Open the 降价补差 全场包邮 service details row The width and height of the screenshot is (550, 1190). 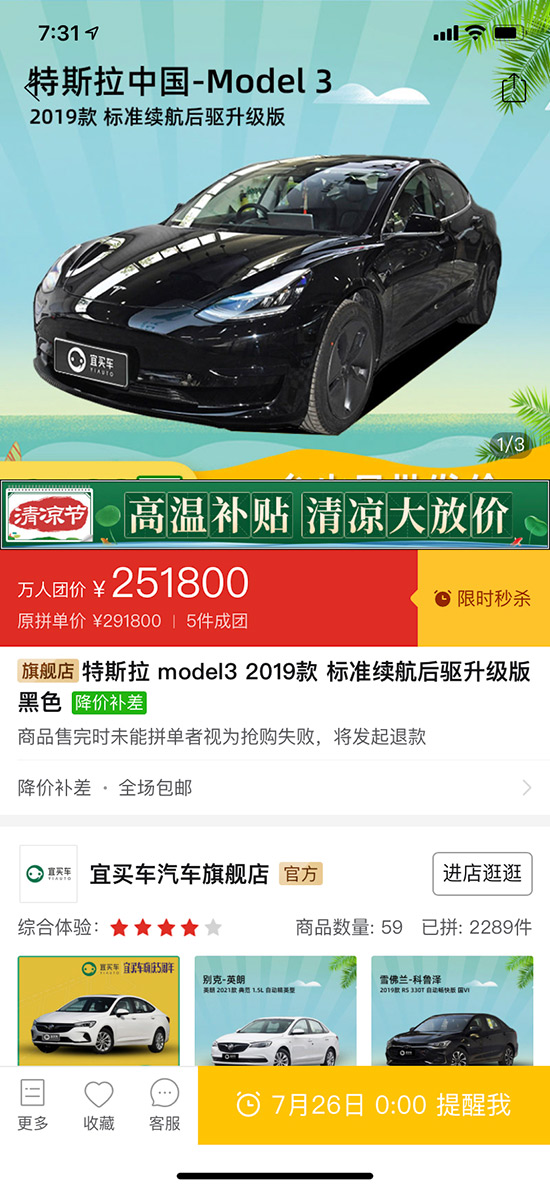click(x=275, y=788)
